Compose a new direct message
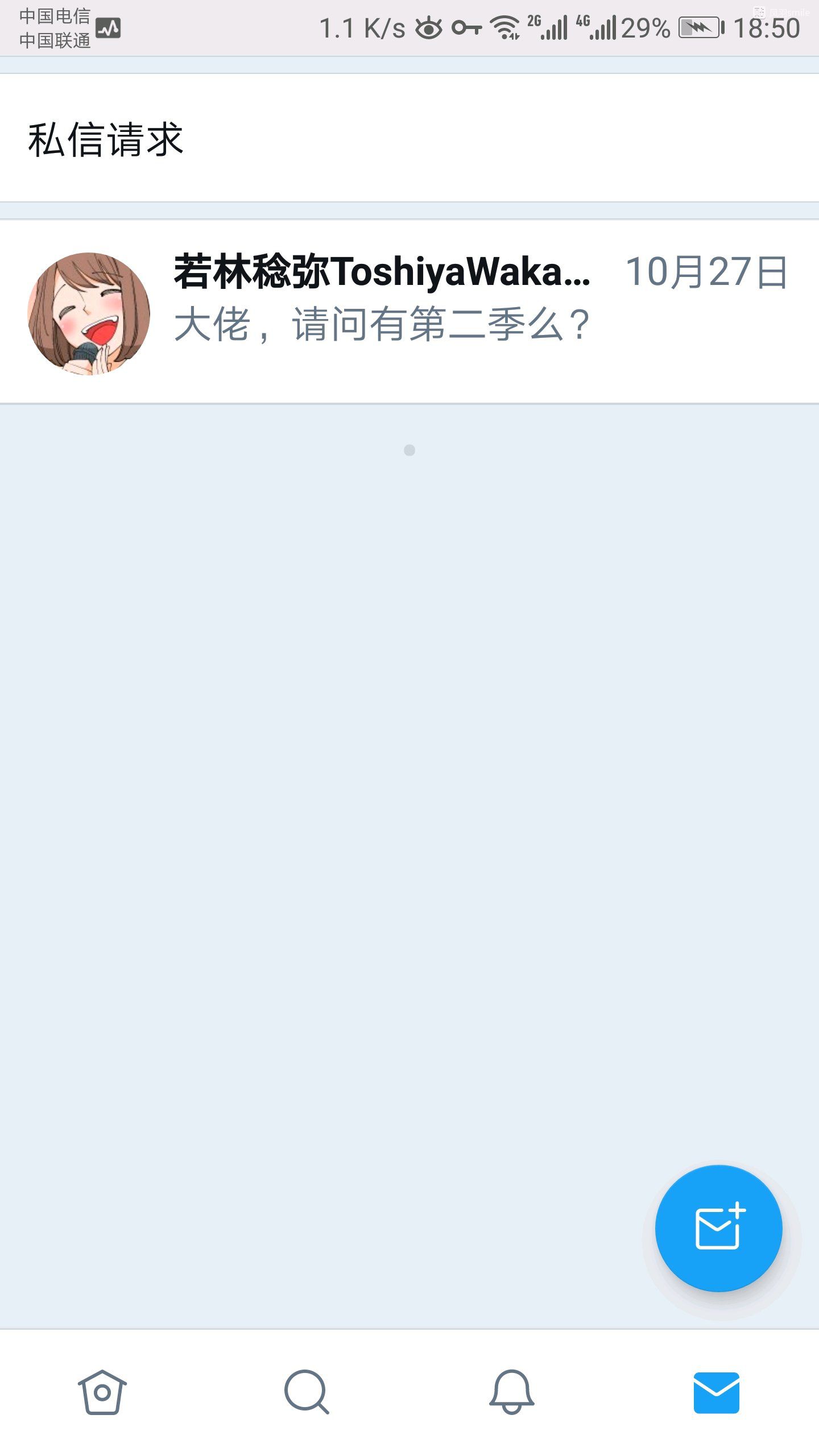Image resolution: width=819 pixels, height=1456 pixels. click(718, 1228)
